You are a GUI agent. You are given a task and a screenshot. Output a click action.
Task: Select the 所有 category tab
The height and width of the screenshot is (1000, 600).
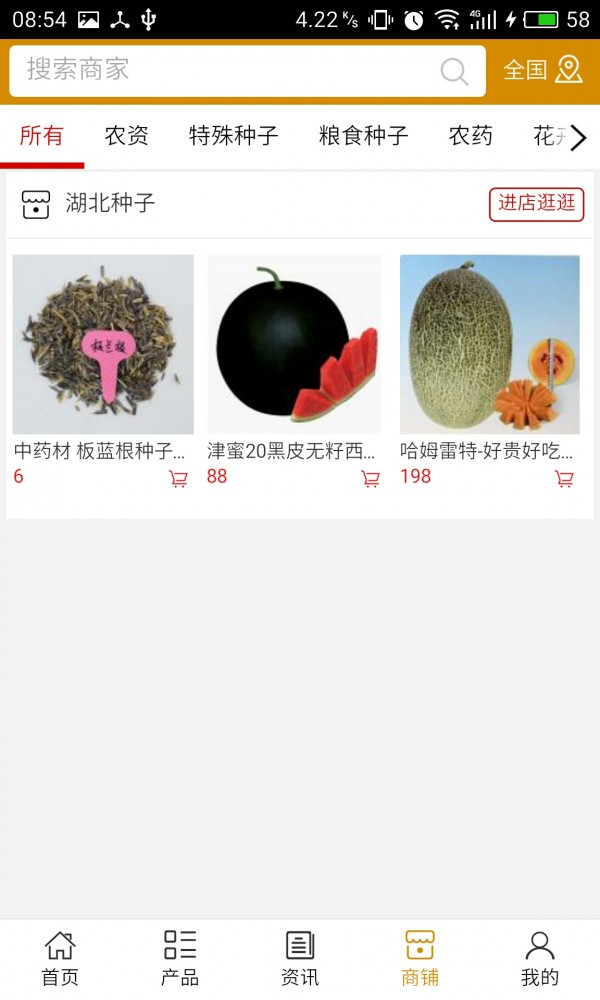[x=42, y=137]
